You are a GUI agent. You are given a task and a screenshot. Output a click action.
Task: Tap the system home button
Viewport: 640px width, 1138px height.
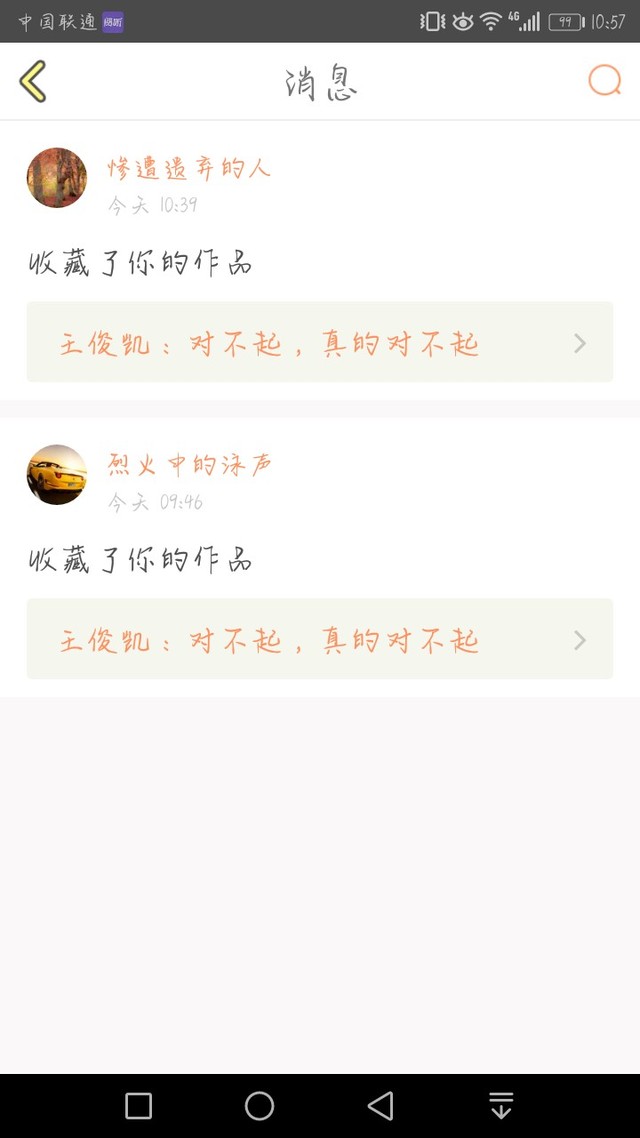[x=259, y=1105]
